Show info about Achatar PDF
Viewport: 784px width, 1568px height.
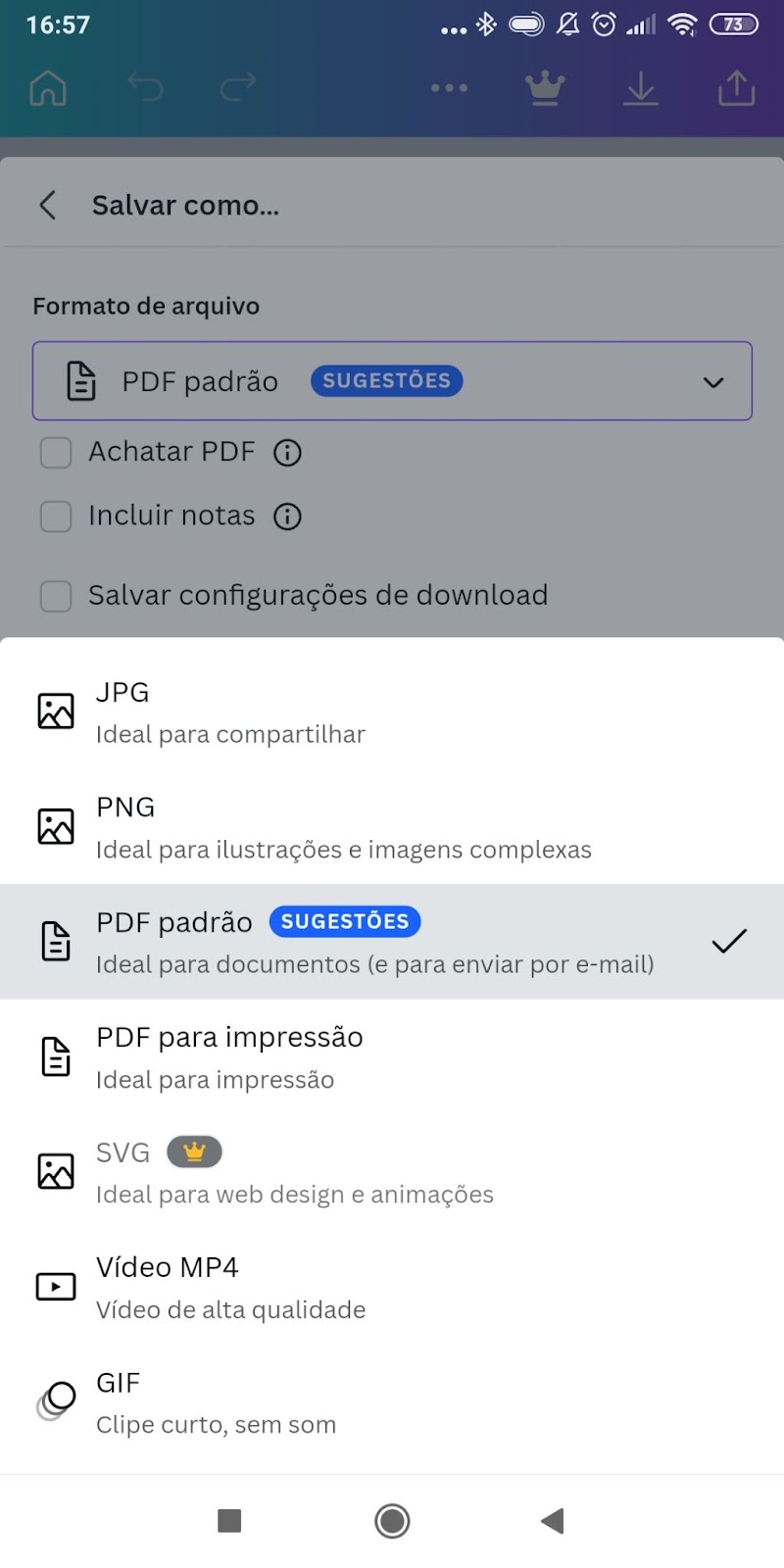tap(287, 453)
